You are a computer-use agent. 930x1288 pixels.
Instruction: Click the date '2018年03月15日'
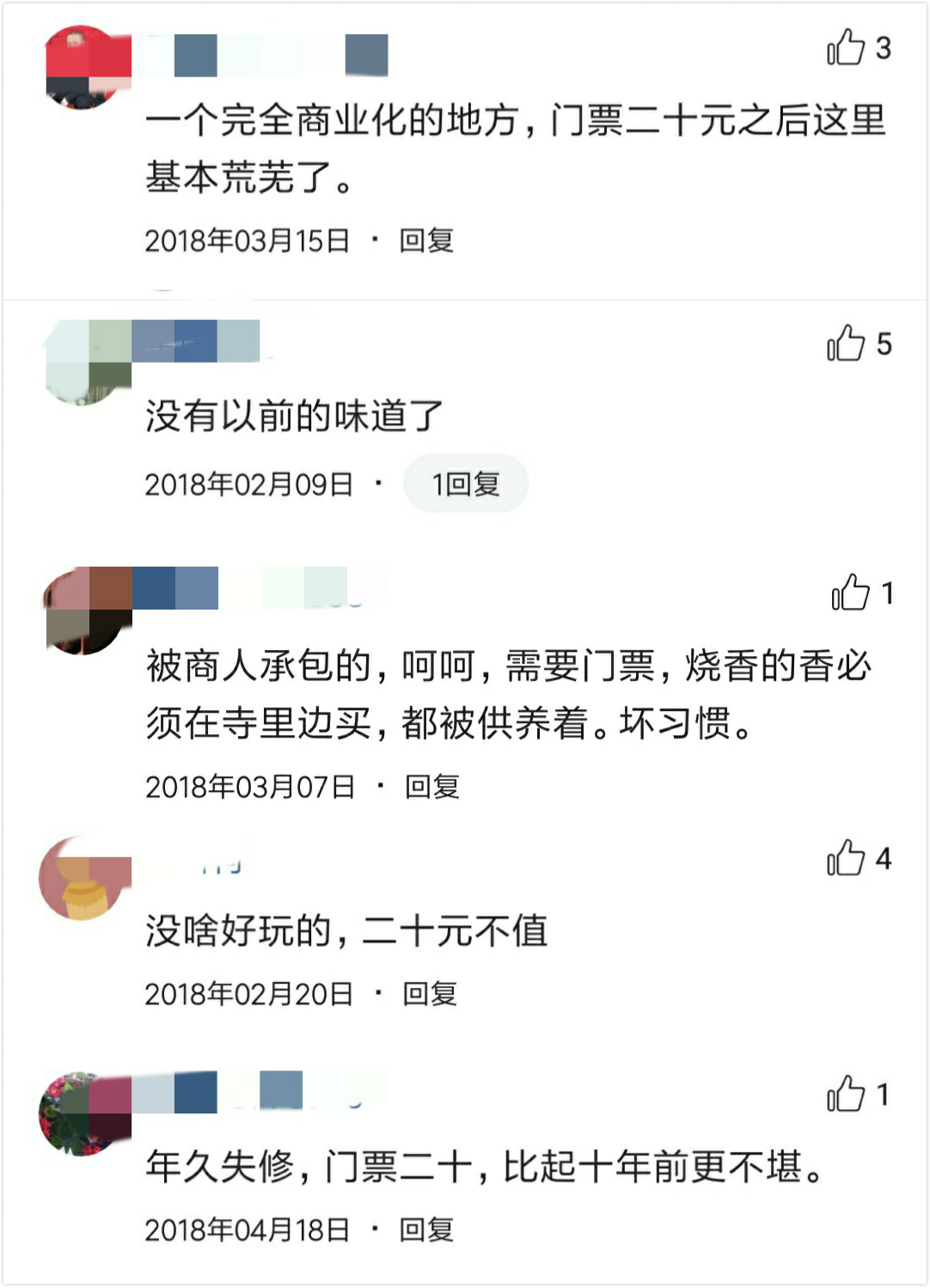pos(249,242)
